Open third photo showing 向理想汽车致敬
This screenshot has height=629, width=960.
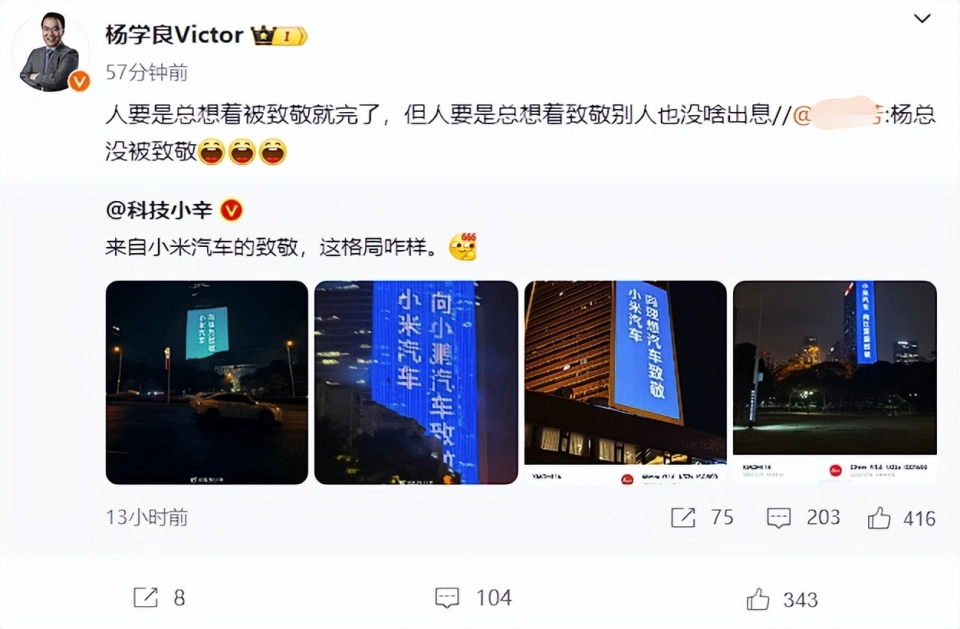pyautogui.click(x=625, y=382)
